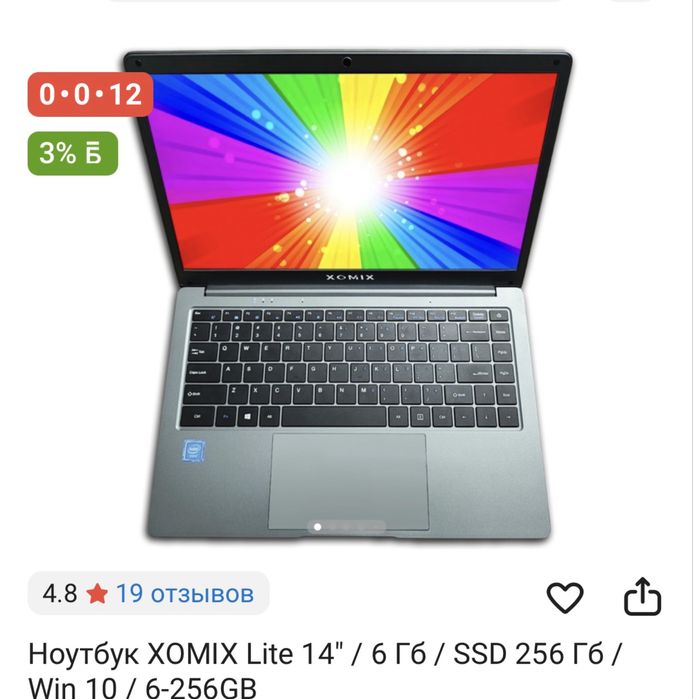
Task: Tap the 3% Б bonus badge
Action: tap(72, 152)
